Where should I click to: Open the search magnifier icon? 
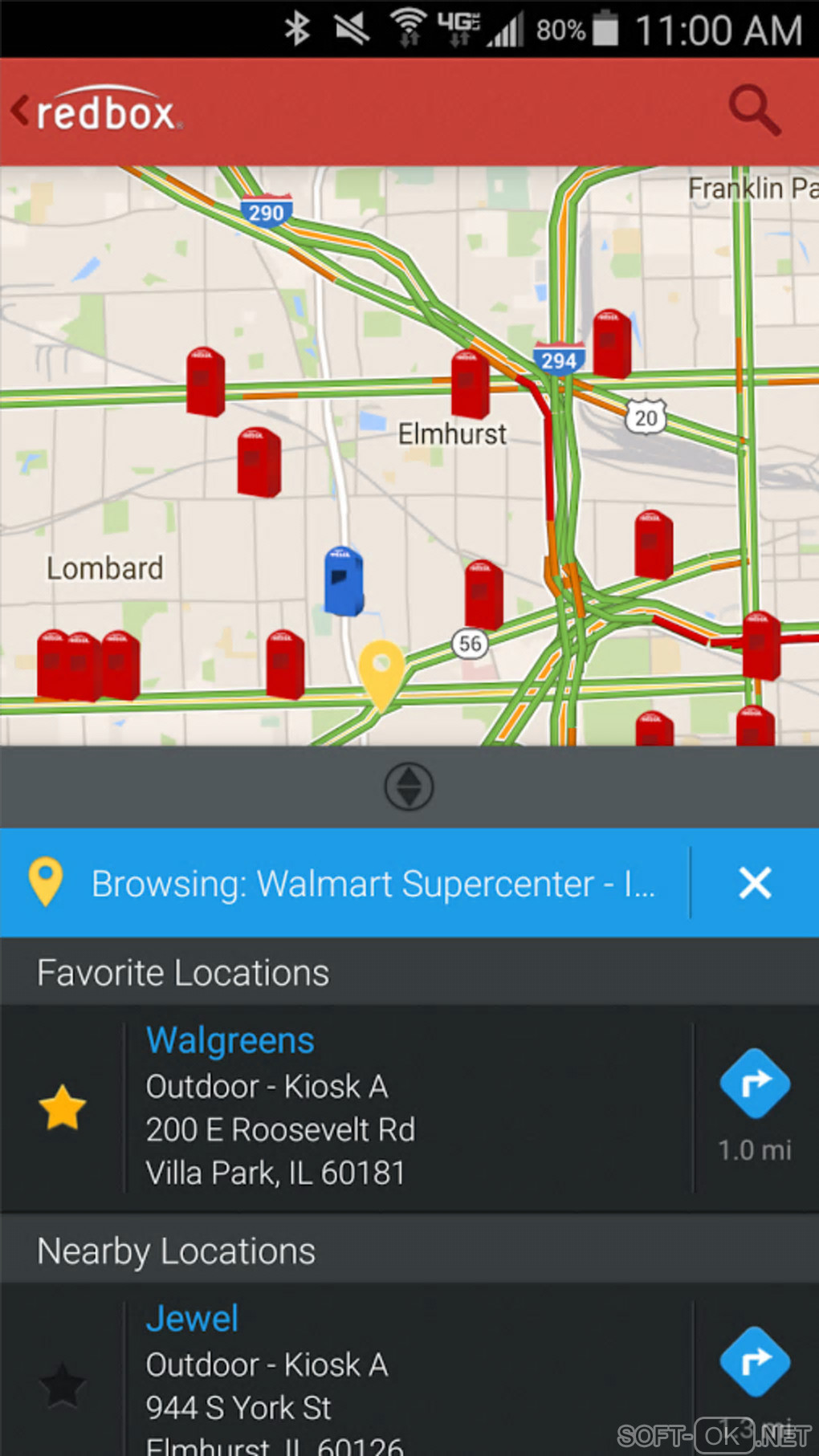click(753, 111)
